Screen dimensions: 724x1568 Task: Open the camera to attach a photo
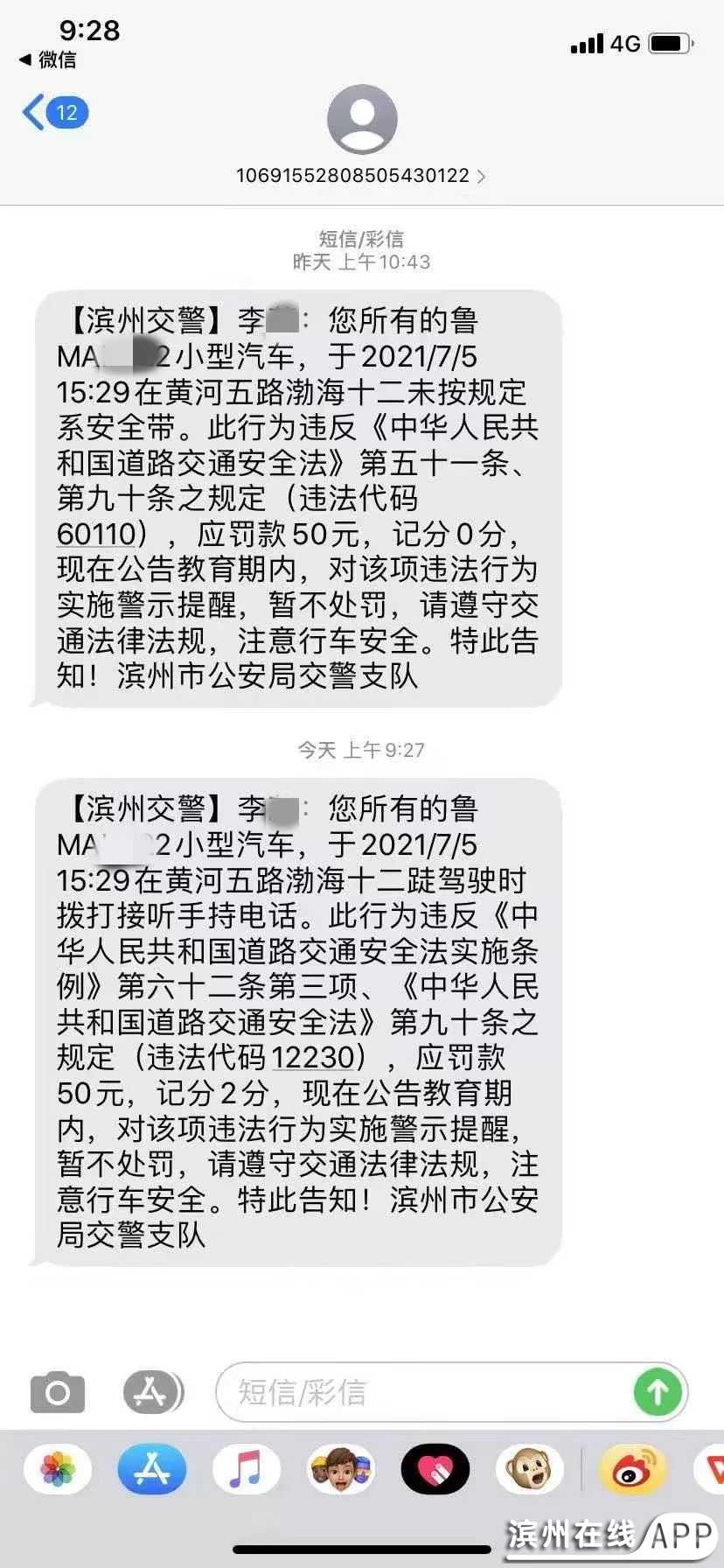click(58, 1392)
